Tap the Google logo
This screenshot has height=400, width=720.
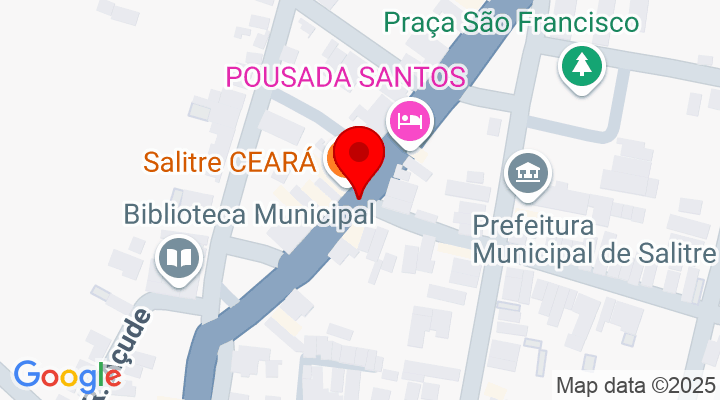[67, 376]
